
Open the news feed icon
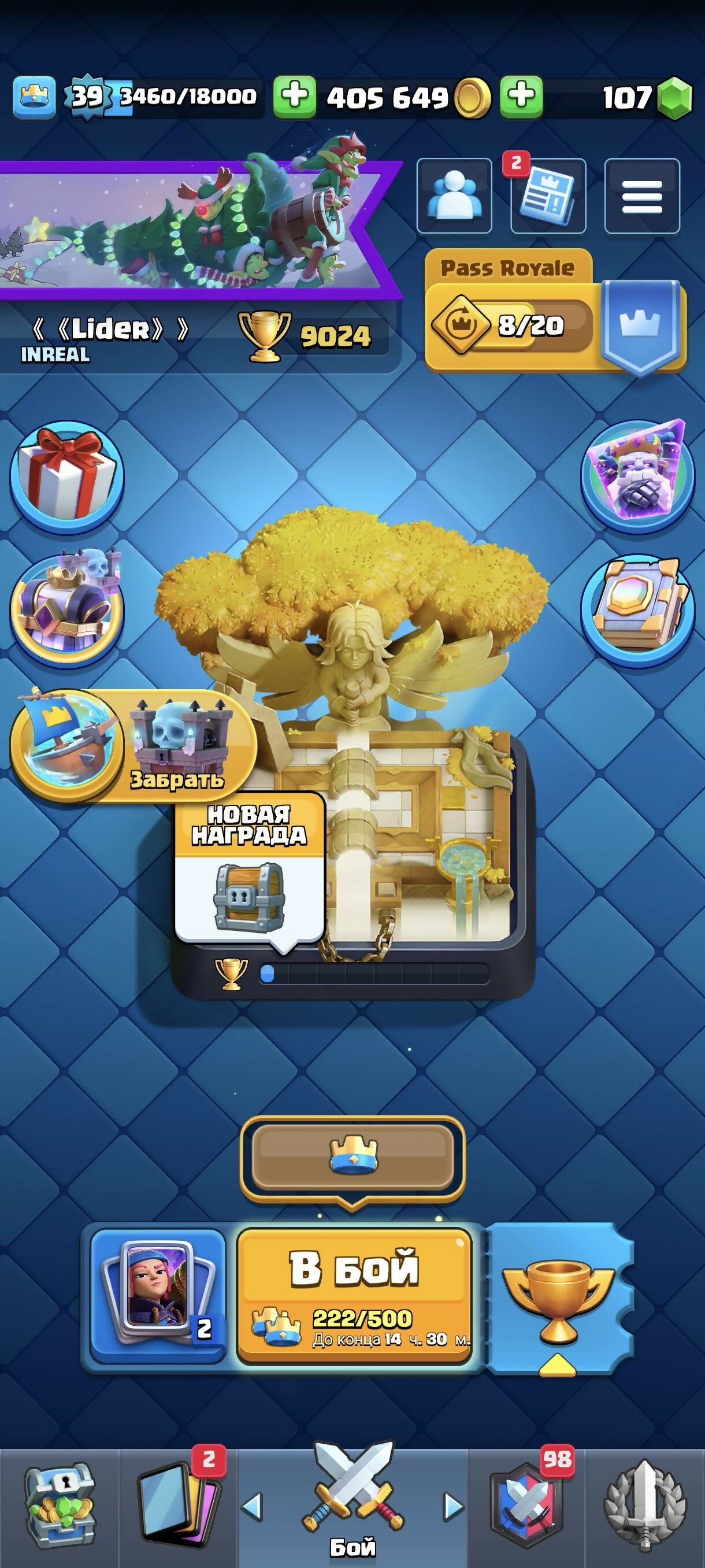(x=548, y=196)
